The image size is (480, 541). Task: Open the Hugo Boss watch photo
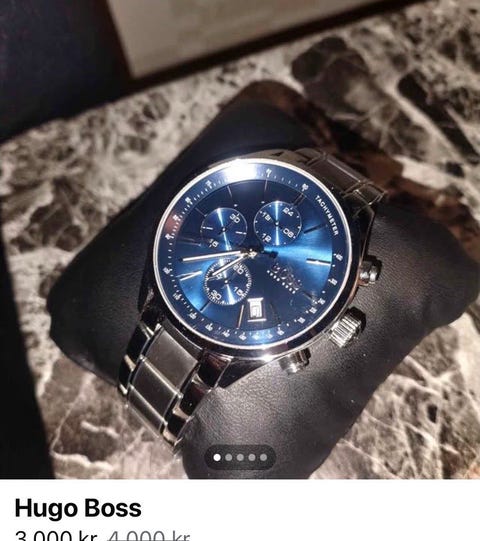pyautogui.click(x=240, y=239)
